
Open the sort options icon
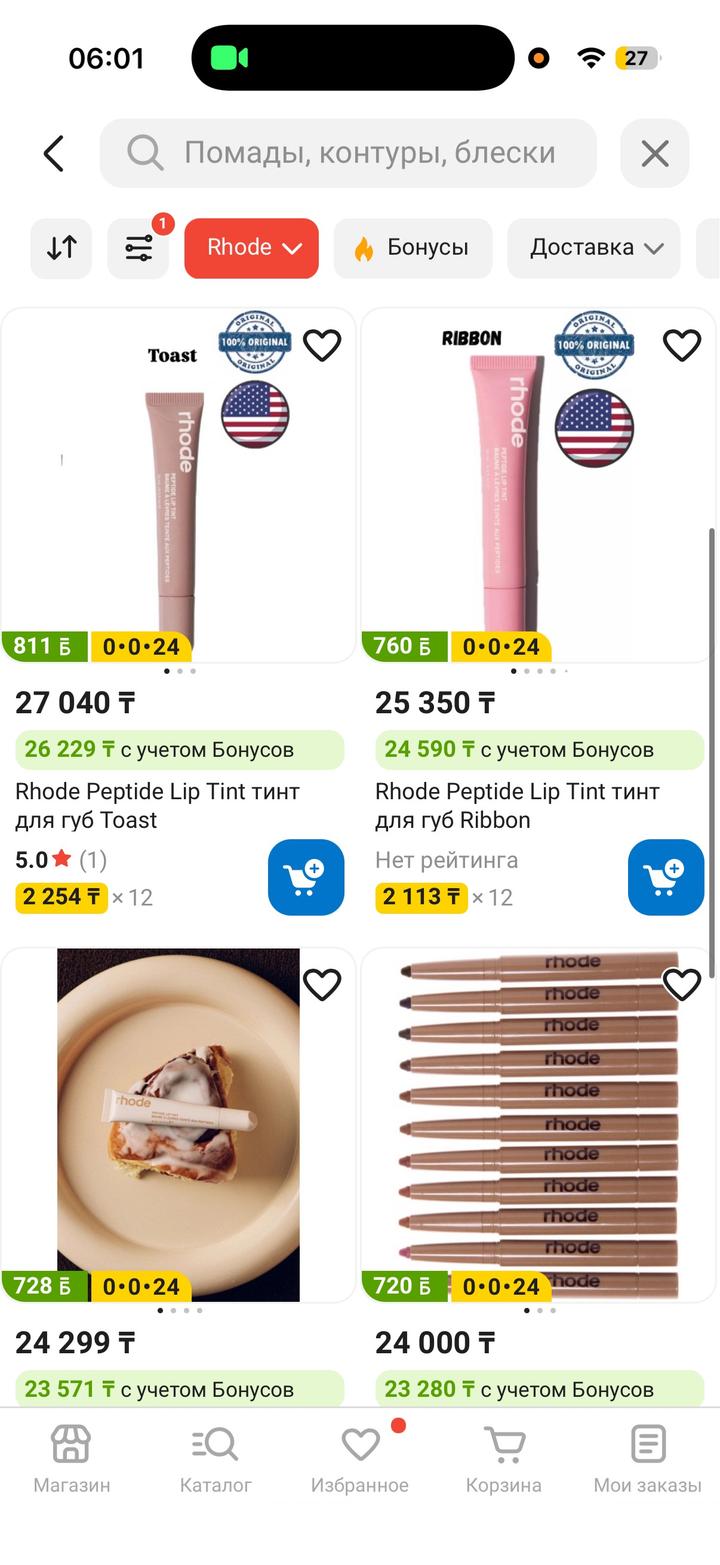[x=61, y=248]
